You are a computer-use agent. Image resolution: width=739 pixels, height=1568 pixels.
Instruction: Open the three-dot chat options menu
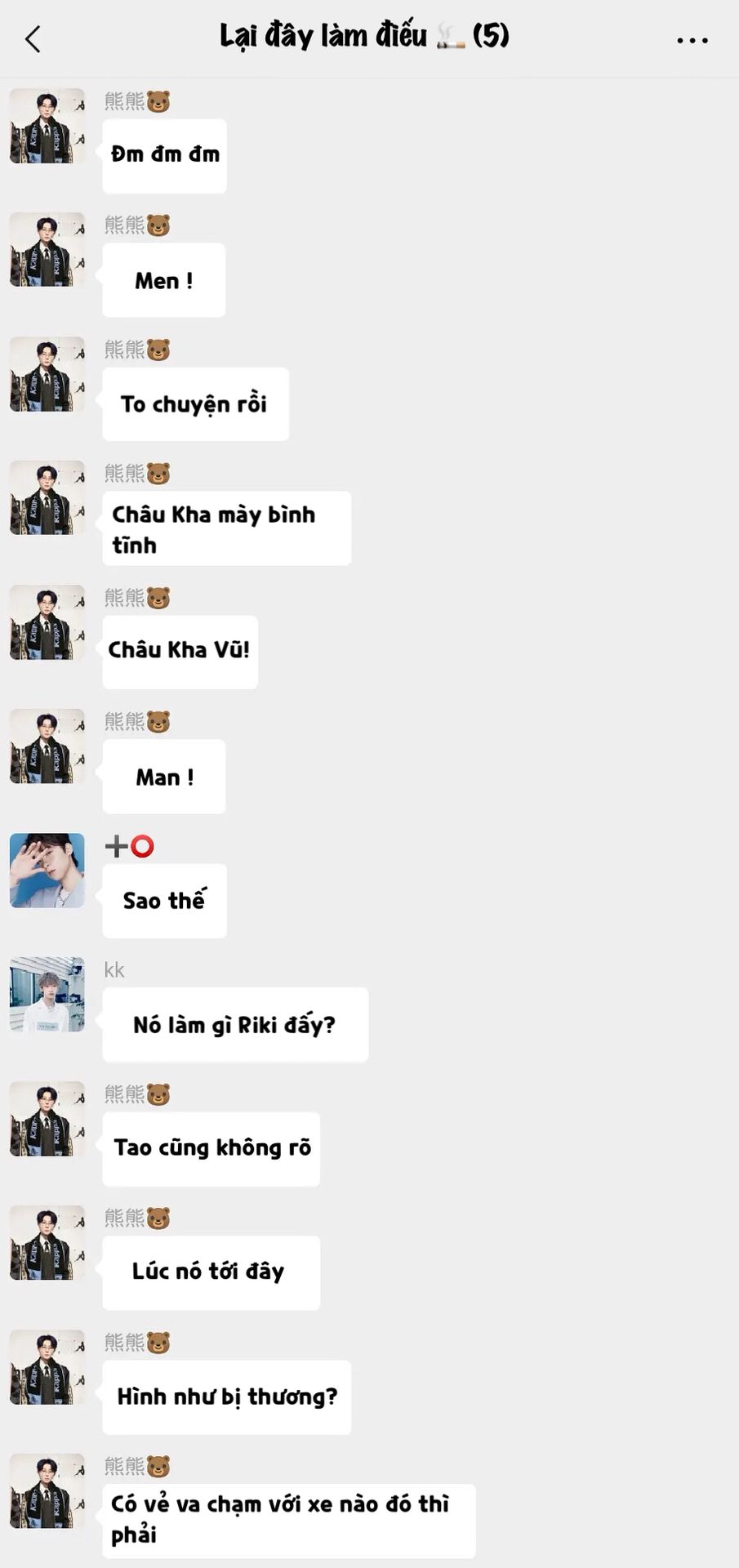692,39
